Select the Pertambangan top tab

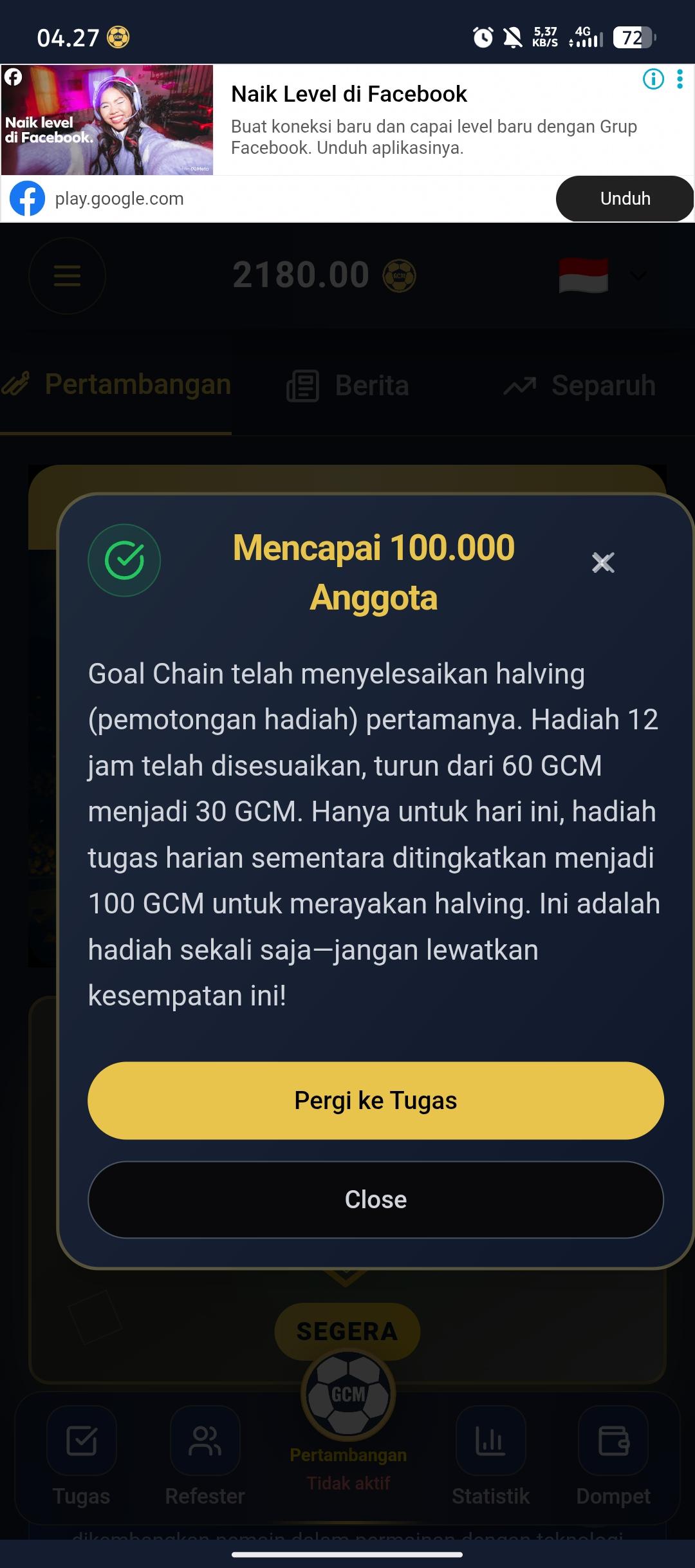(x=117, y=384)
